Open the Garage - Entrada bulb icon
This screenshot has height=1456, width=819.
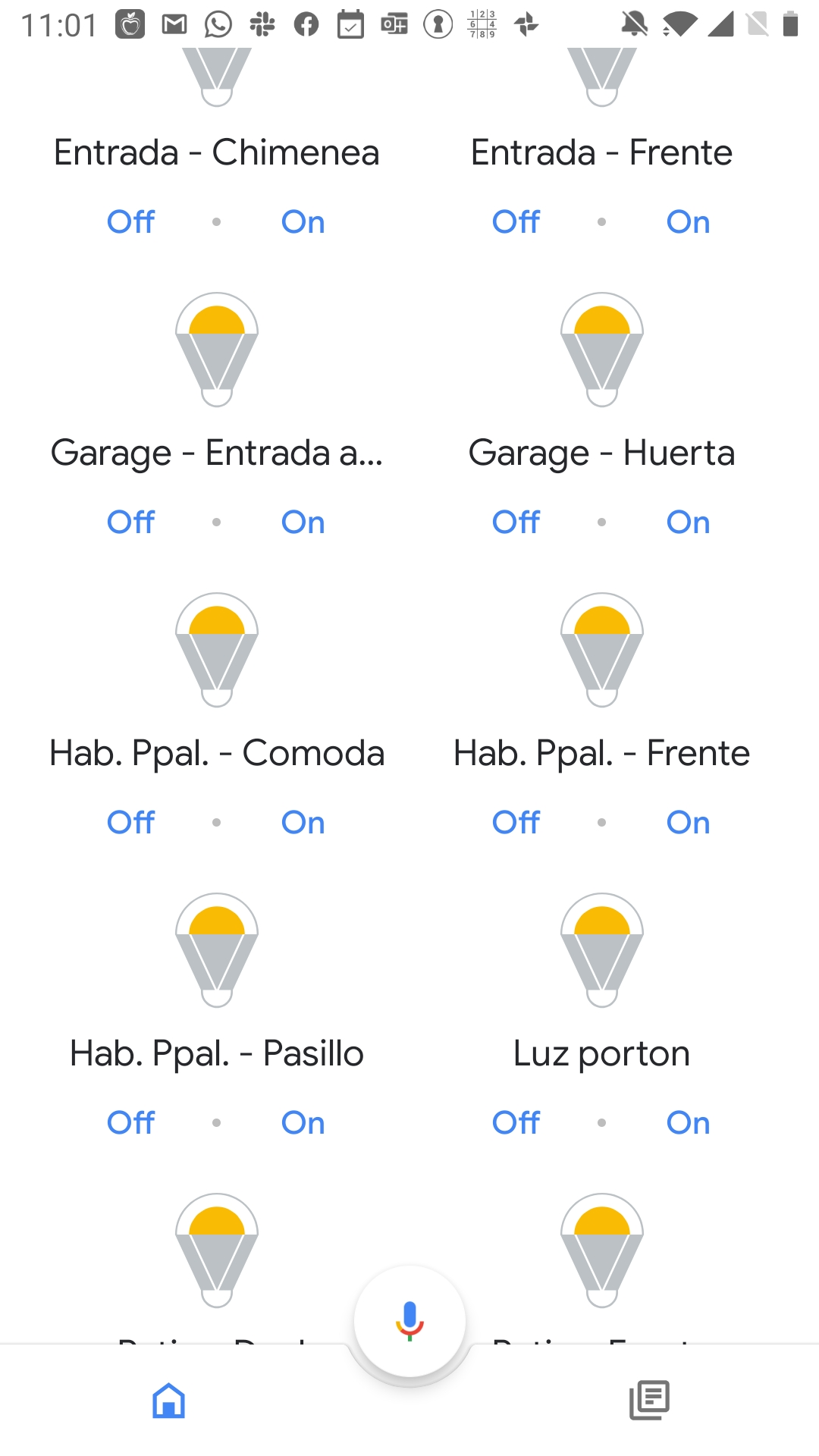point(216,349)
